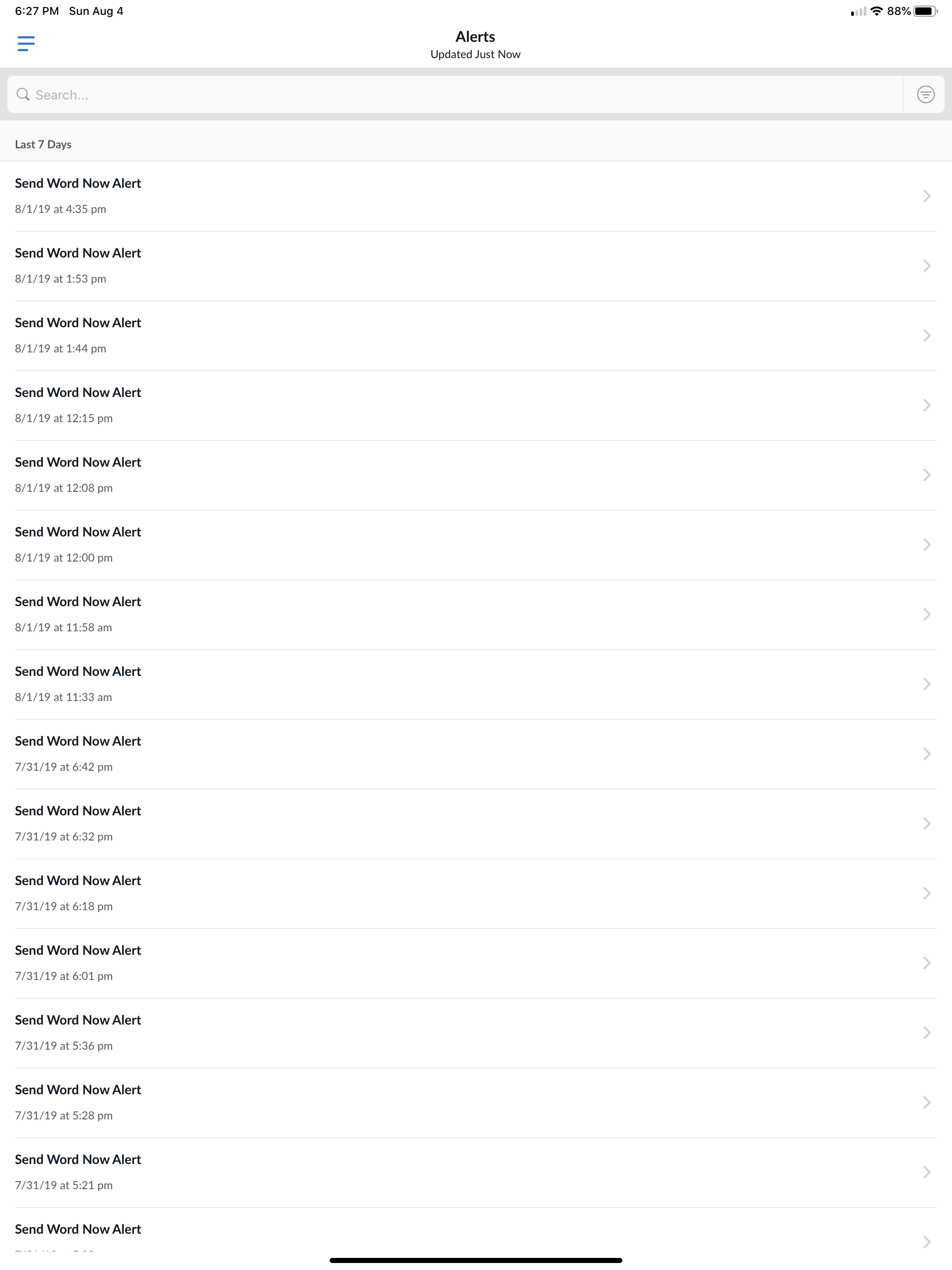Open the filter options icon beside search

[925, 94]
